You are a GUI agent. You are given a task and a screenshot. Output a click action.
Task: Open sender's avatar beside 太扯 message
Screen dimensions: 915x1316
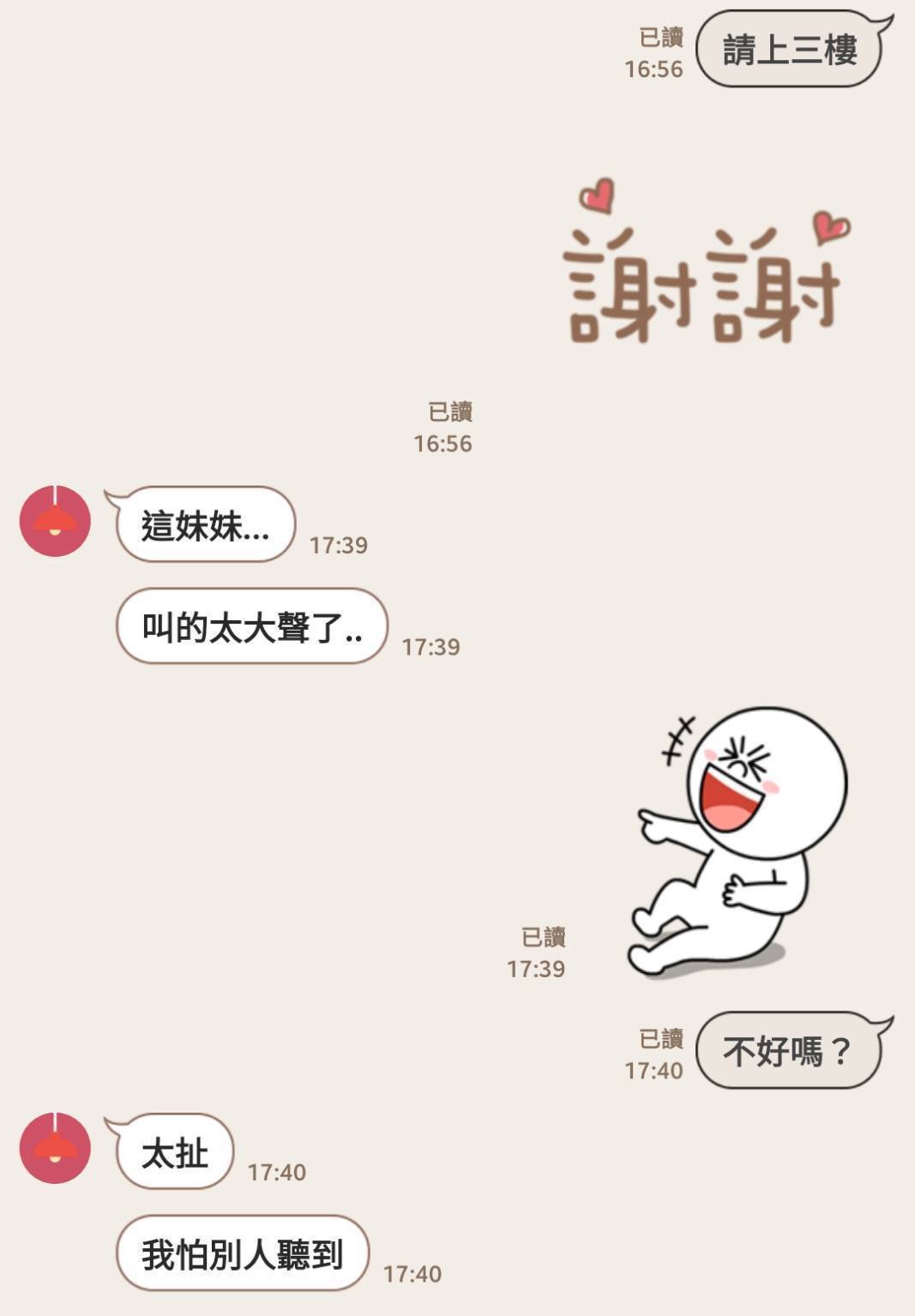tap(55, 1148)
